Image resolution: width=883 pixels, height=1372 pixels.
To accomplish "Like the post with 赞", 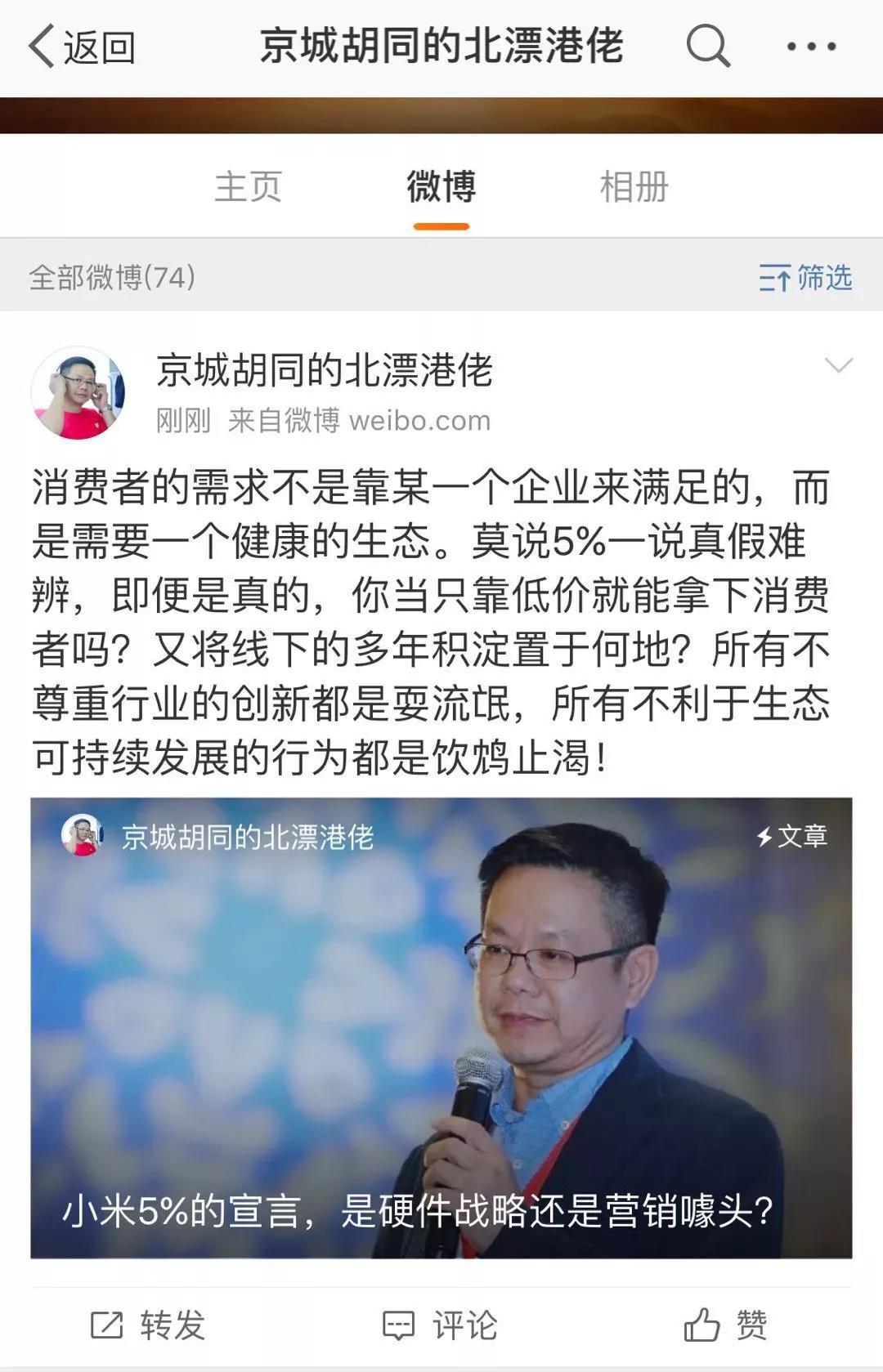I will 726,1325.
